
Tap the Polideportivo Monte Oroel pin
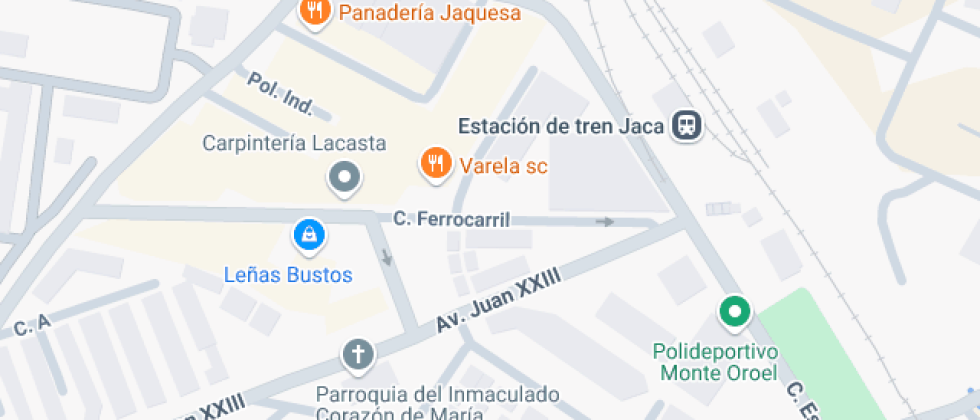[x=736, y=312]
